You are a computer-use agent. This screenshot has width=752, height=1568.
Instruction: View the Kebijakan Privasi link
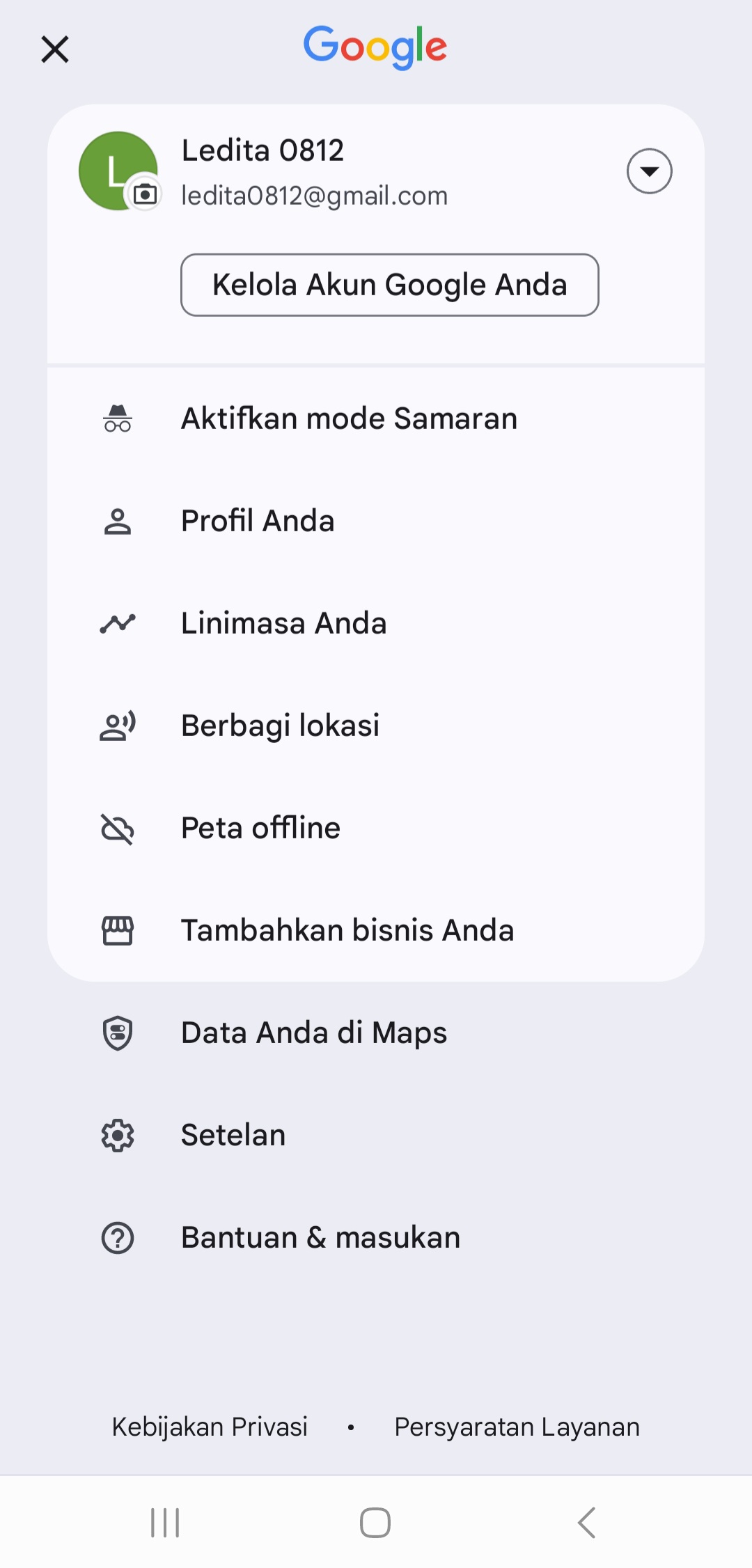(x=210, y=1427)
